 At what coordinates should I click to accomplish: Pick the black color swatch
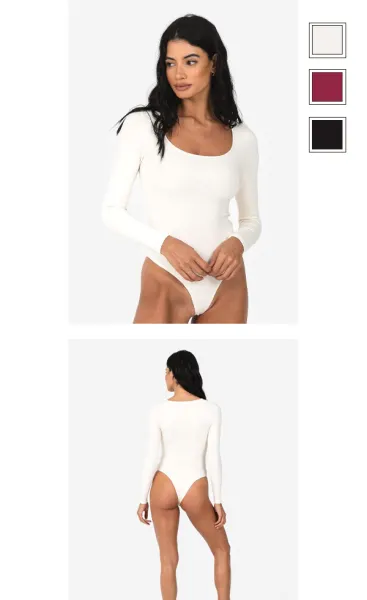327,135
